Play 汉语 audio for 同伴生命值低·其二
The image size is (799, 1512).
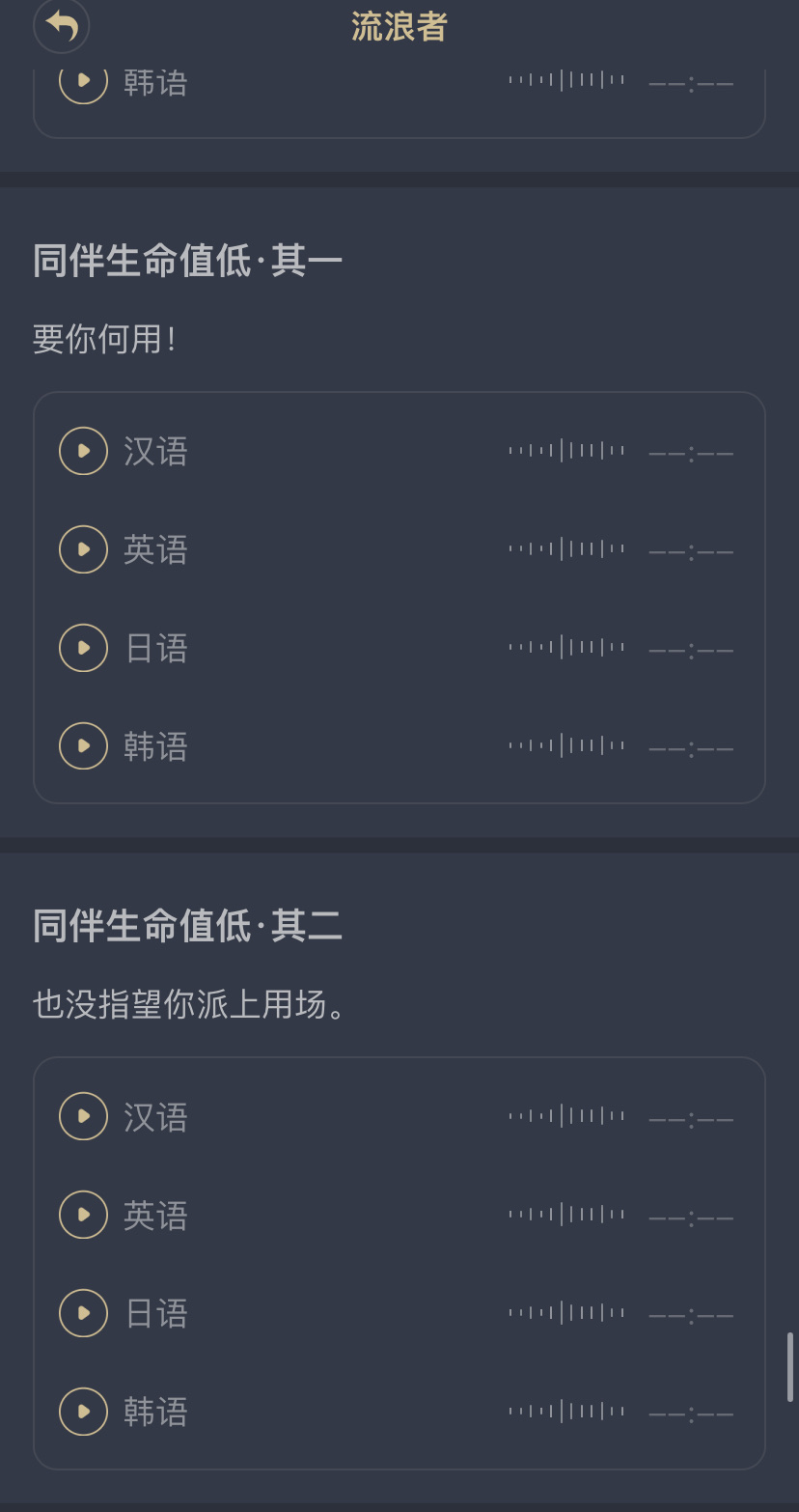tap(84, 1116)
